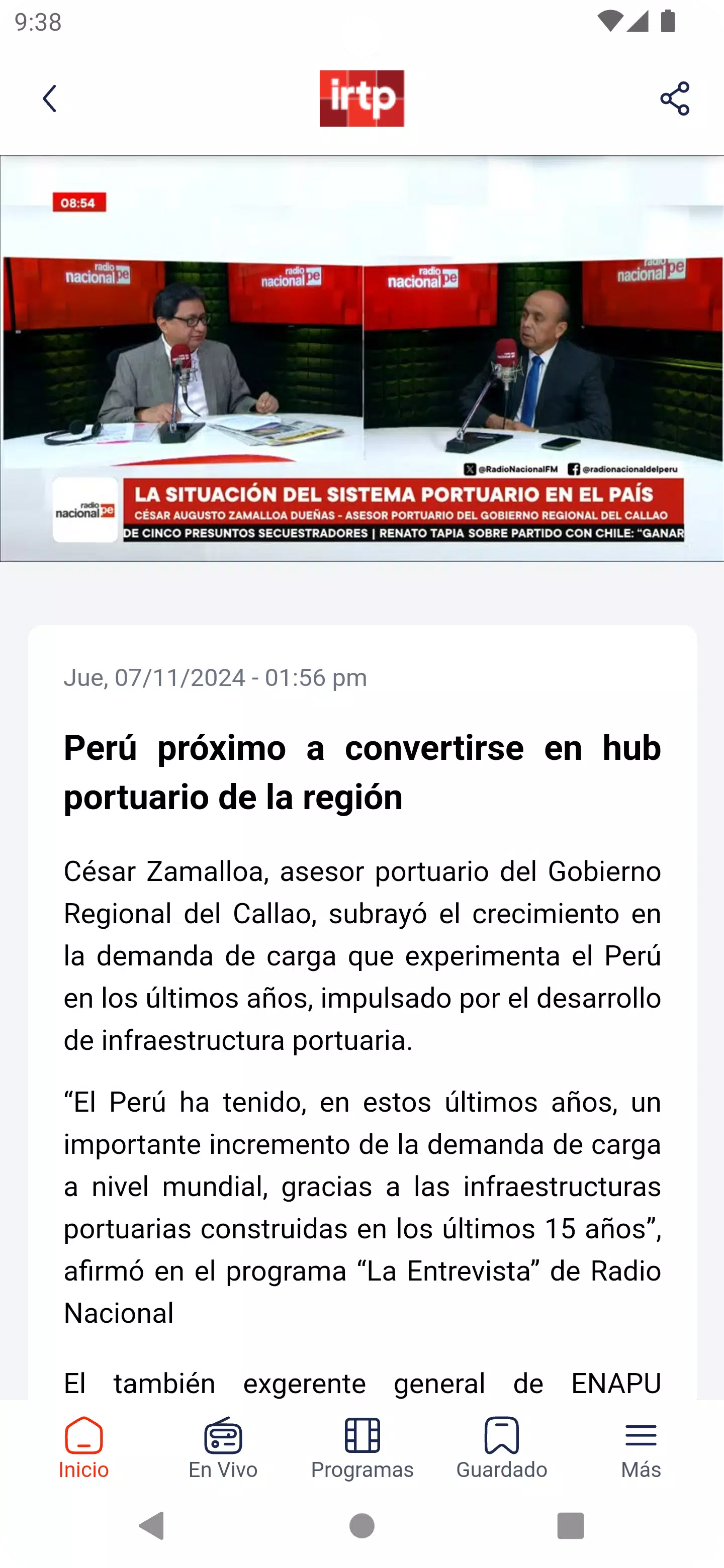
Task: Open the Guardado tab
Action: [x=502, y=1449]
